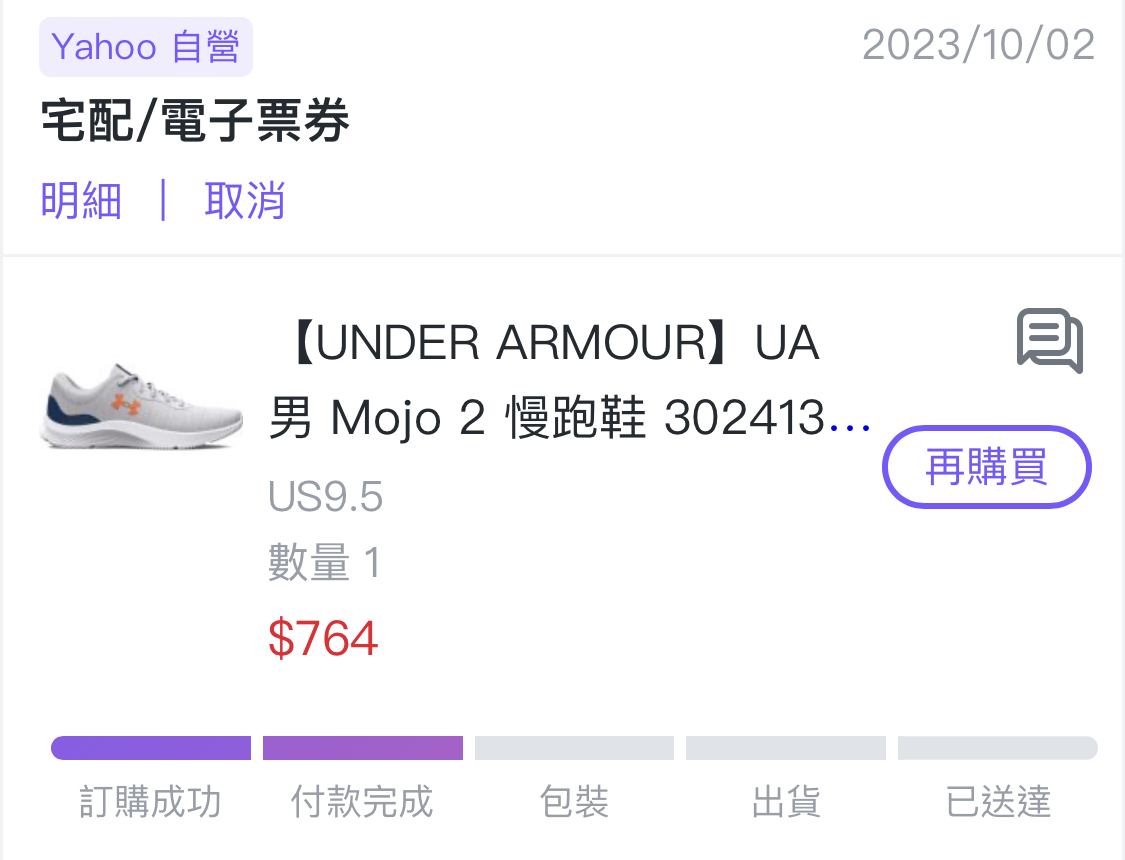The height and width of the screenshot is (860, 1125).
Task: Tap 取消 to cancel the order
Action: (245, 201)
